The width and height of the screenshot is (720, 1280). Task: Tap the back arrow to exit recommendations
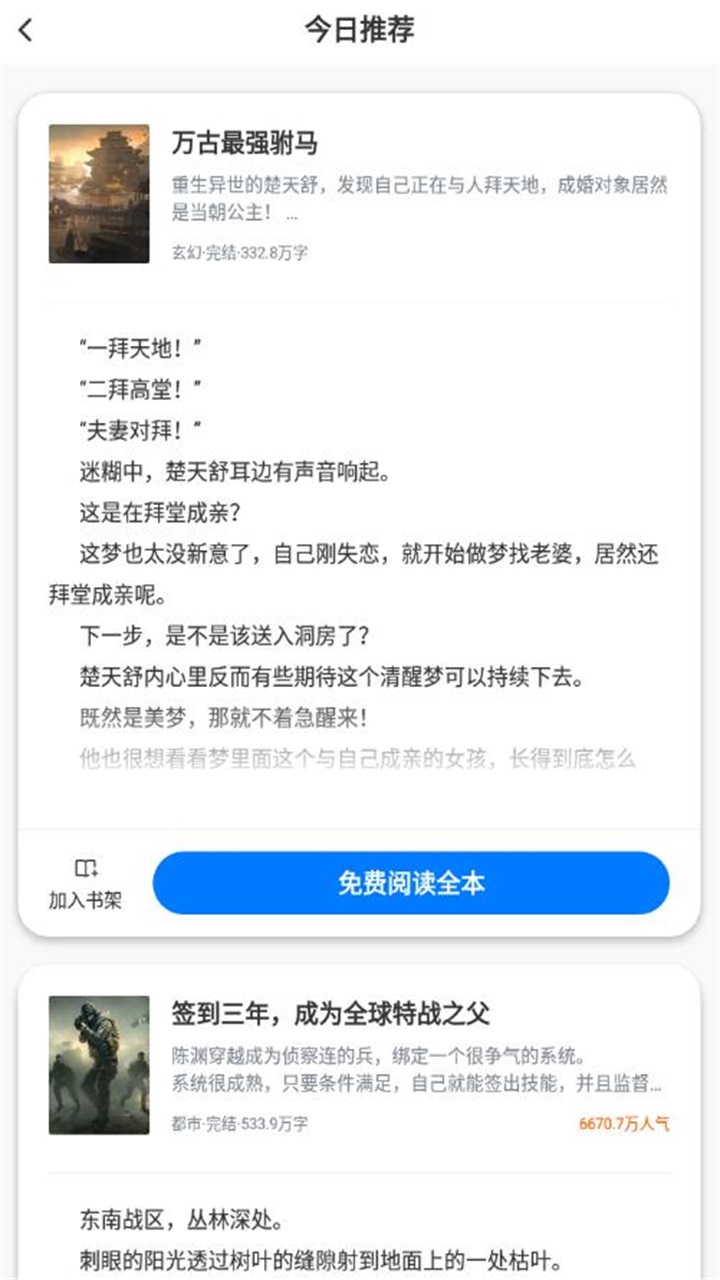(x=25, y=30)
